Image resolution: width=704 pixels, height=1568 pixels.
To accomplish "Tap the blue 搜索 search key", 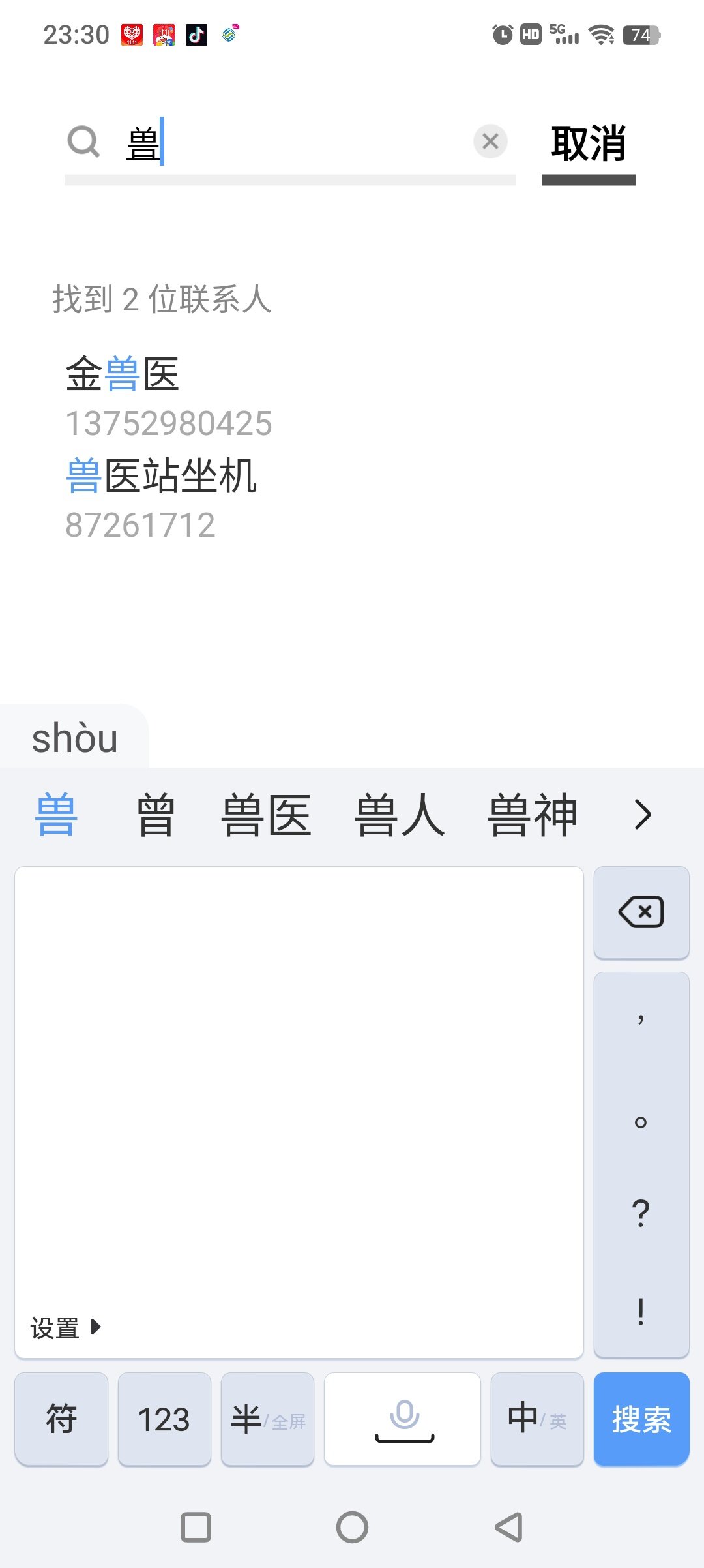I will pyautogui.click(x=641, y=1419).
